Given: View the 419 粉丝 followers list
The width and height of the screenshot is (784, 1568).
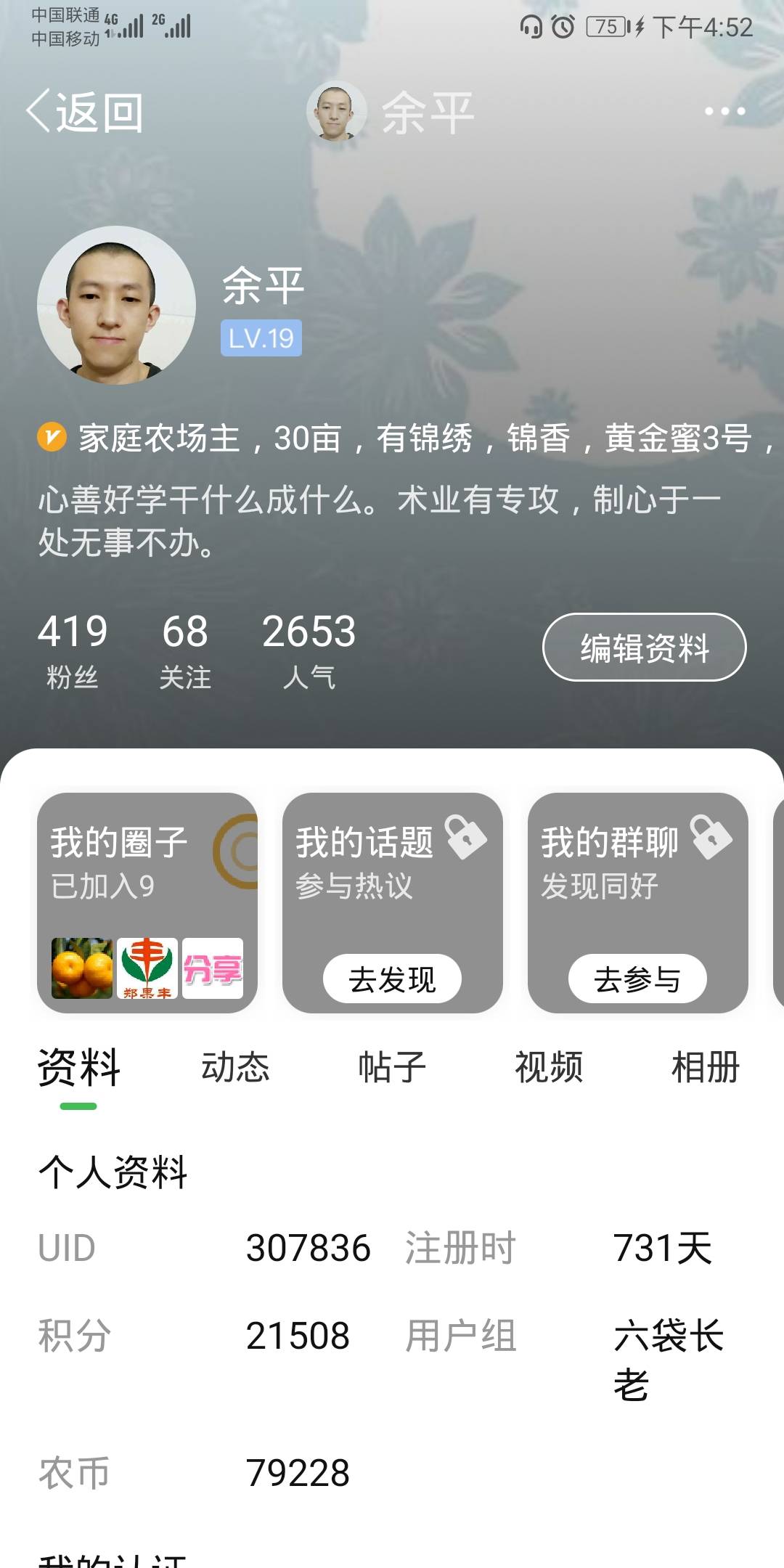Looking at the screenshot, I should (x=73, y=650).
